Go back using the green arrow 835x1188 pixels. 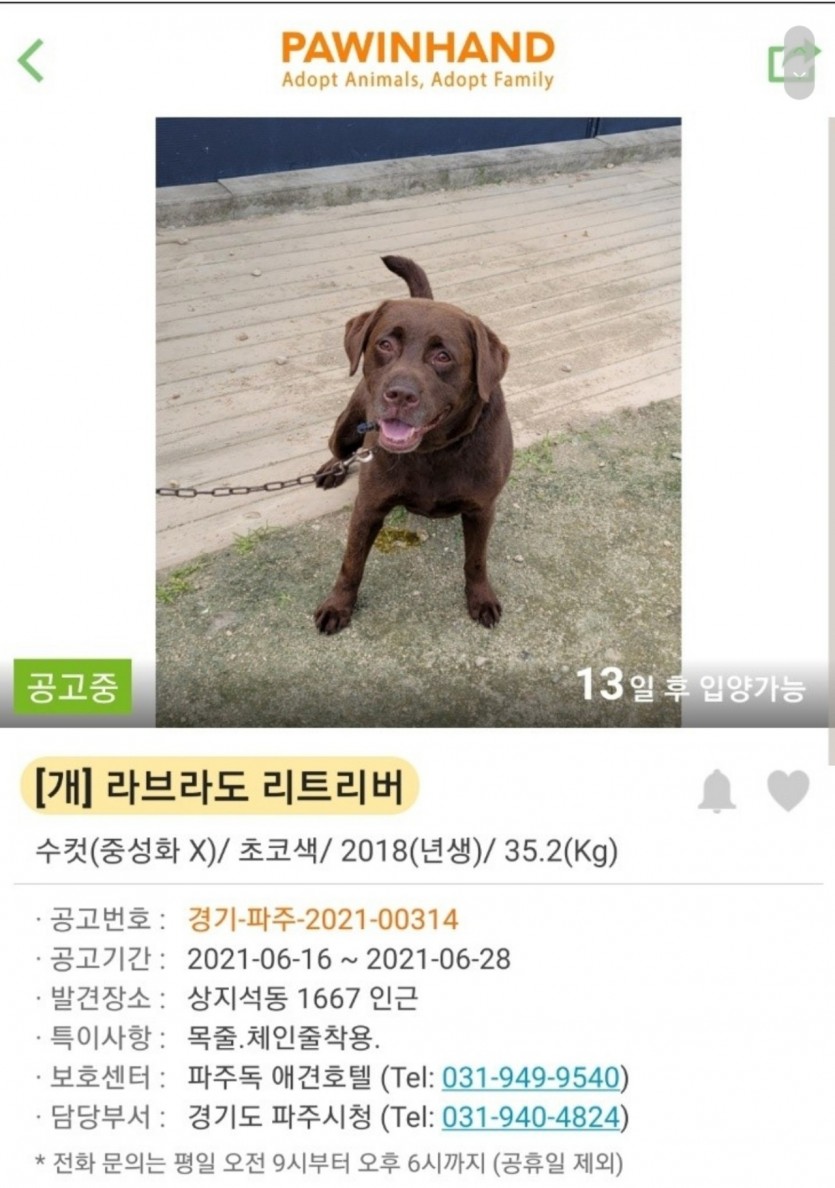(31, 61)
